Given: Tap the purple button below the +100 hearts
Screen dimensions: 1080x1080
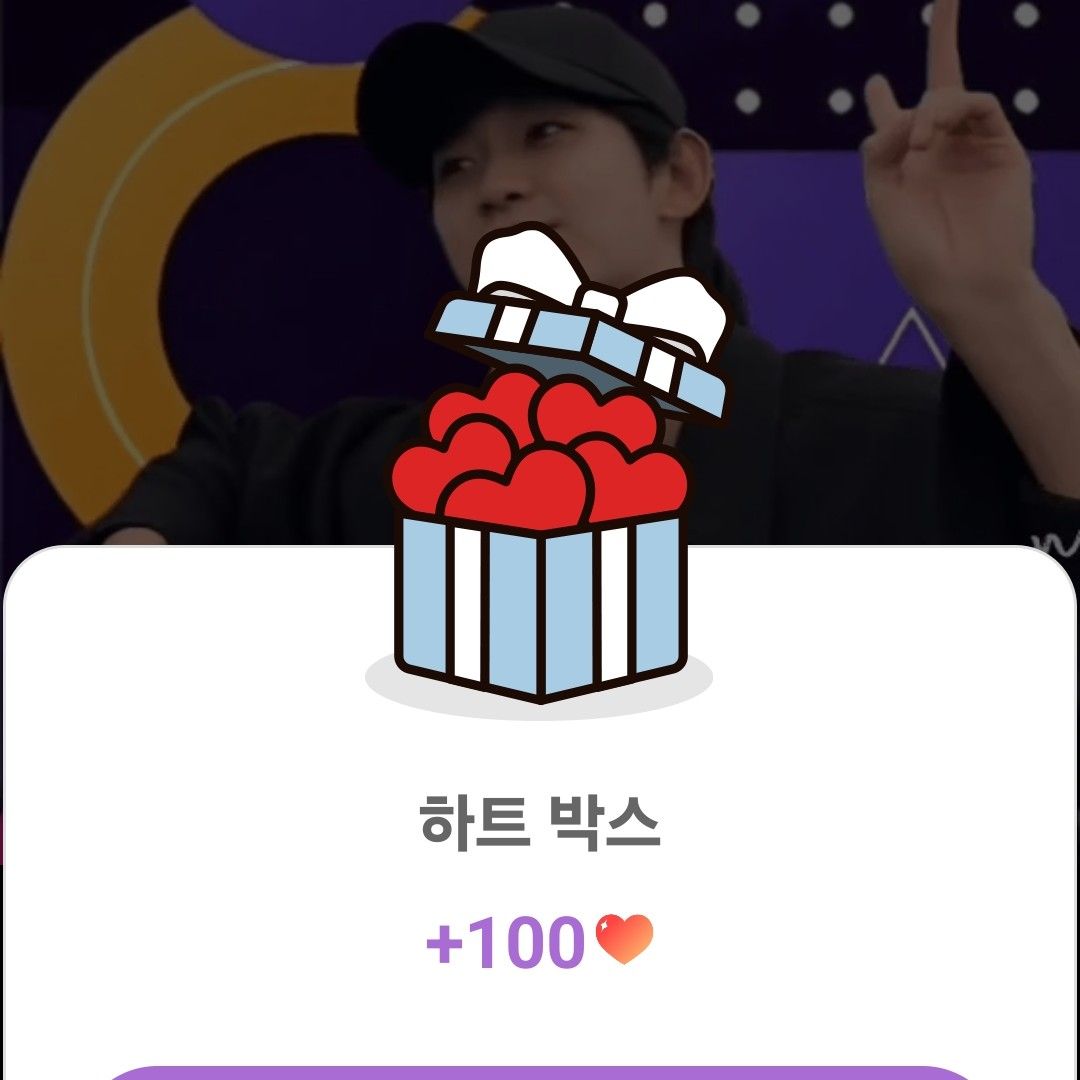Looking at the screenshot, I should pos(540,1072).
